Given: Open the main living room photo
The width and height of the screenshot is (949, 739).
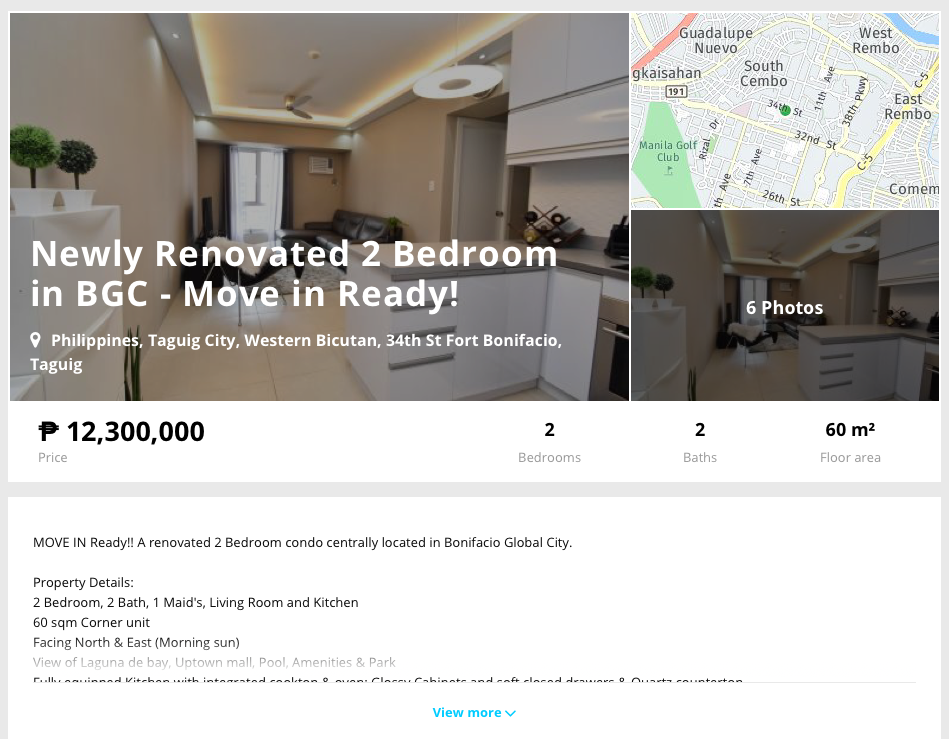Looking at the screenshot, I should point(320,140).
